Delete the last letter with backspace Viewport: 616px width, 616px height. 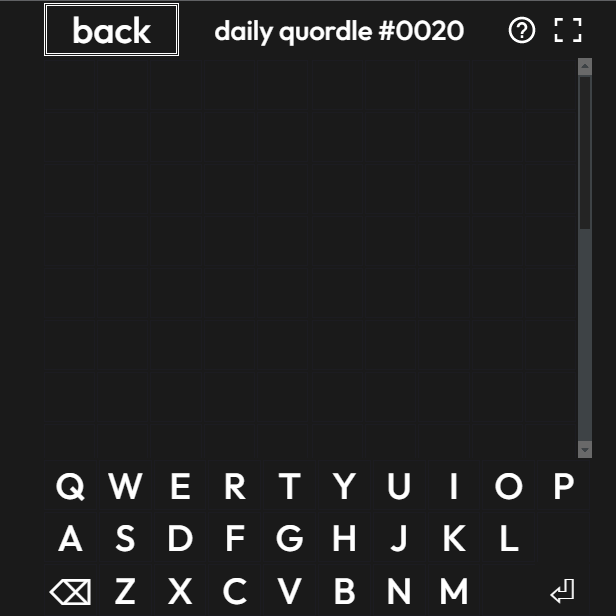point(70,591)
